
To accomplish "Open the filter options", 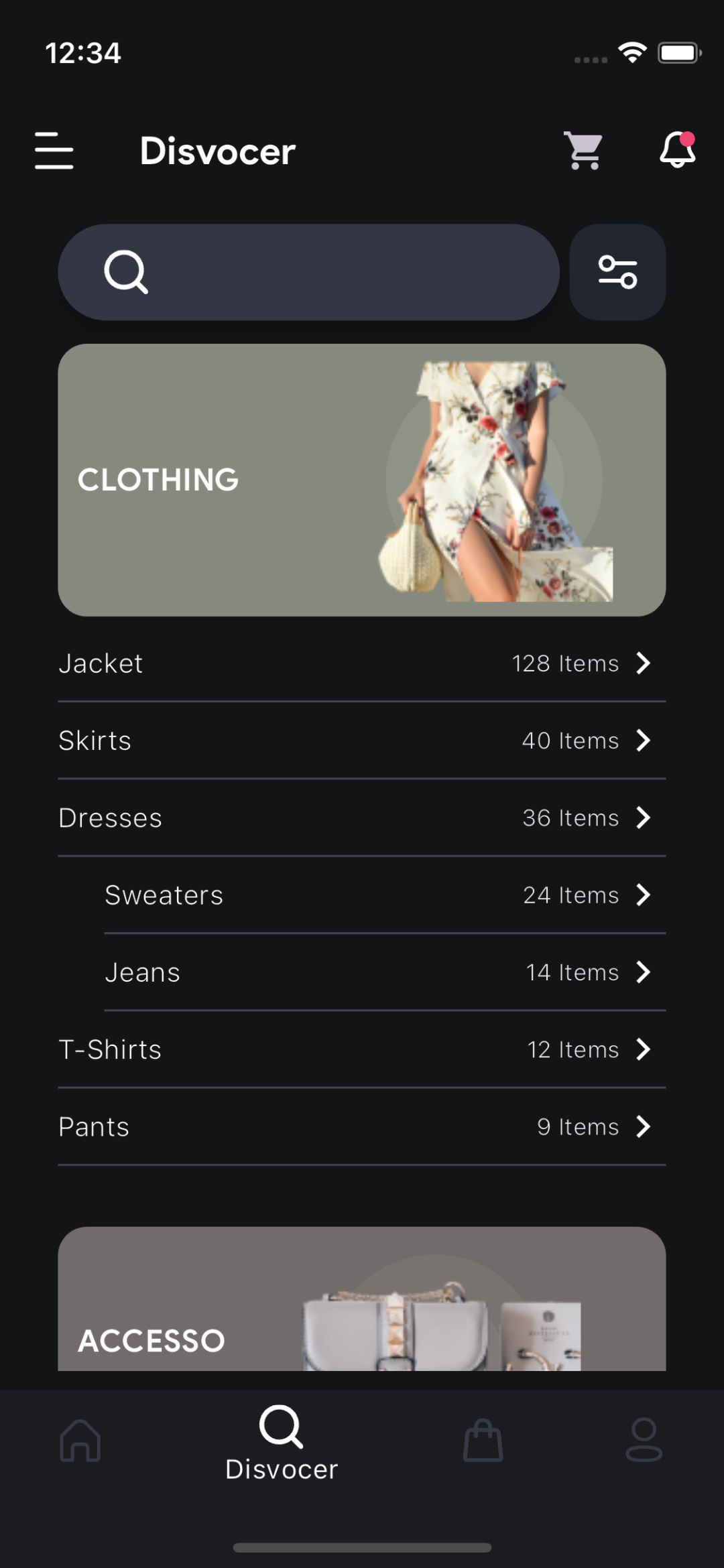I will (x=617, y=272).
